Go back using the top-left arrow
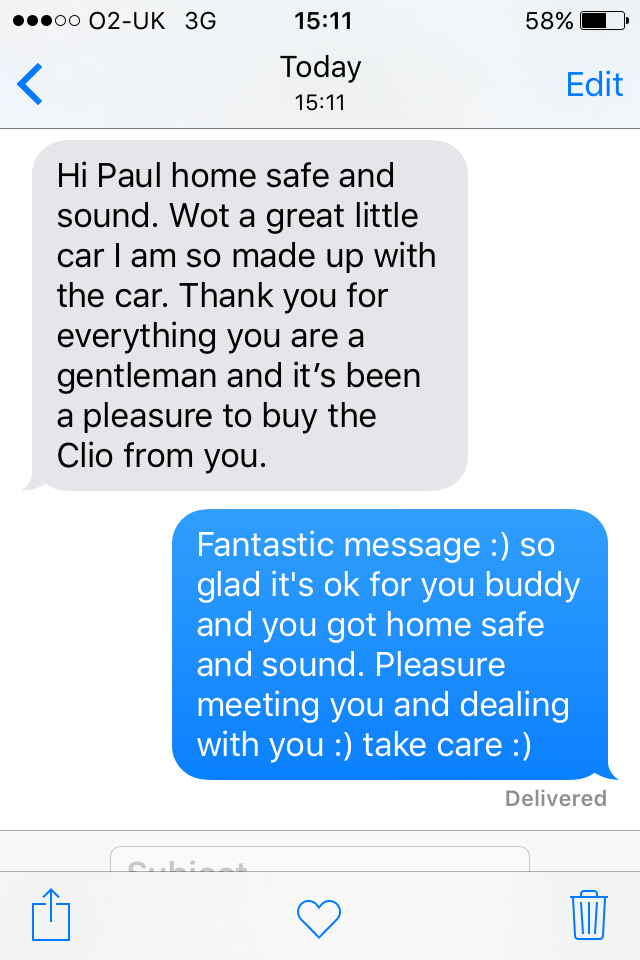The height and width of the screenshot is (960, 640). pyautogui.click(x=30, y=84)
